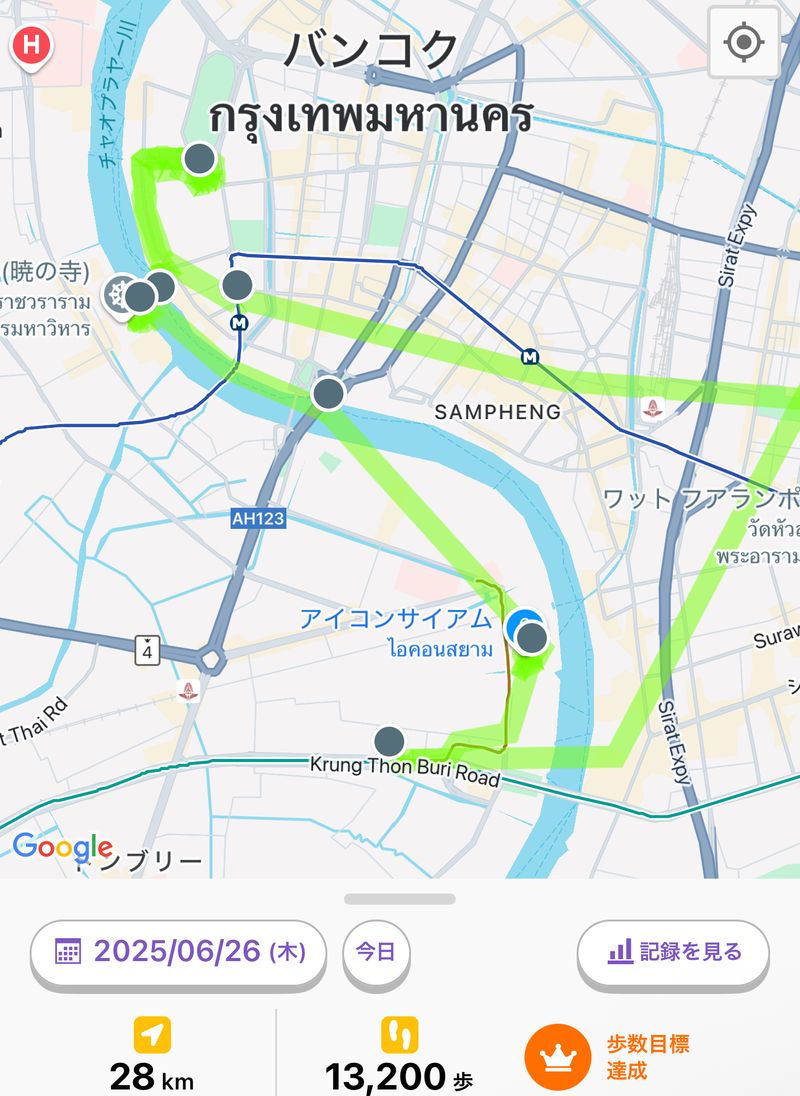Jump to today with the 今日 button
Viewport: 800px width, 1096px height.
376,951
